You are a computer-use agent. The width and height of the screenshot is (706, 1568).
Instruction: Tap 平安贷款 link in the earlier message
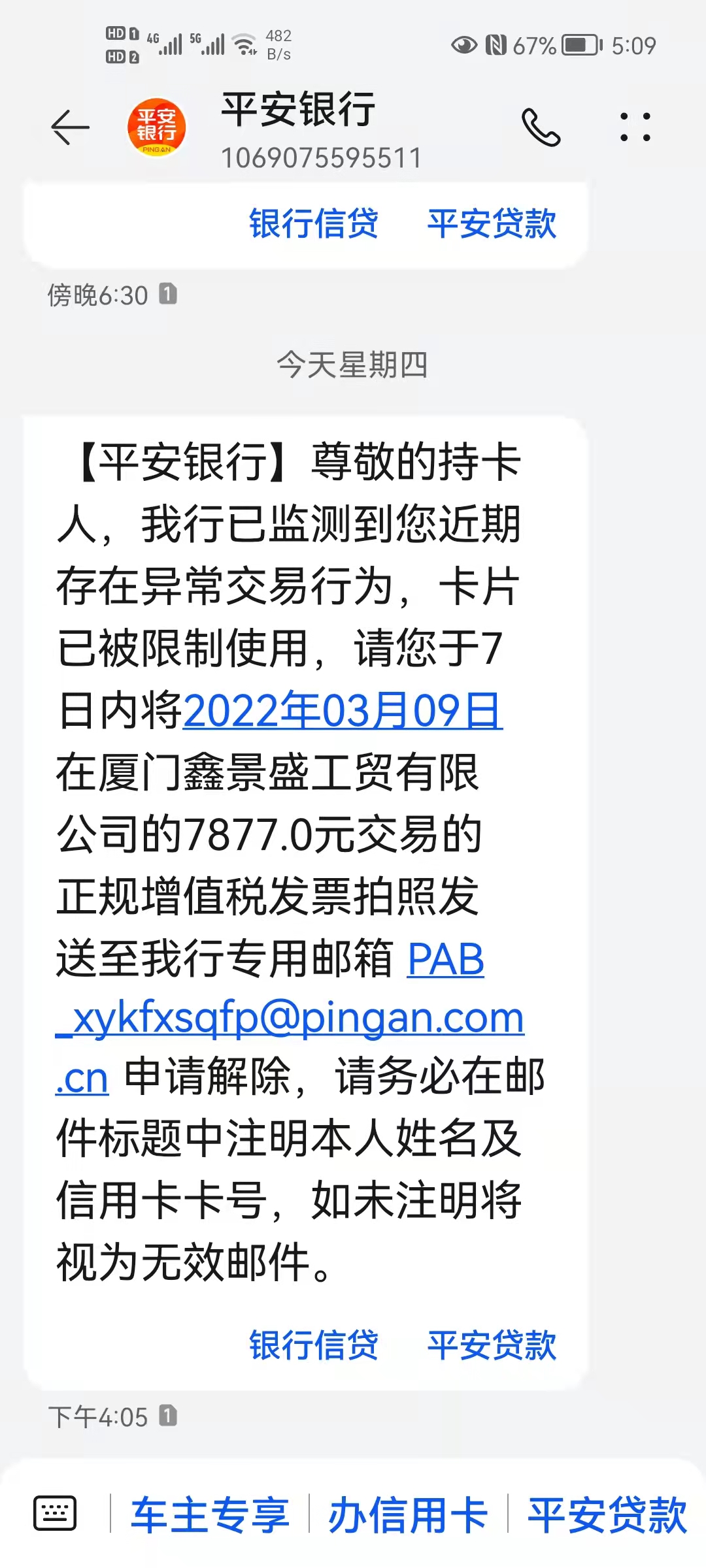coord(492,223)
